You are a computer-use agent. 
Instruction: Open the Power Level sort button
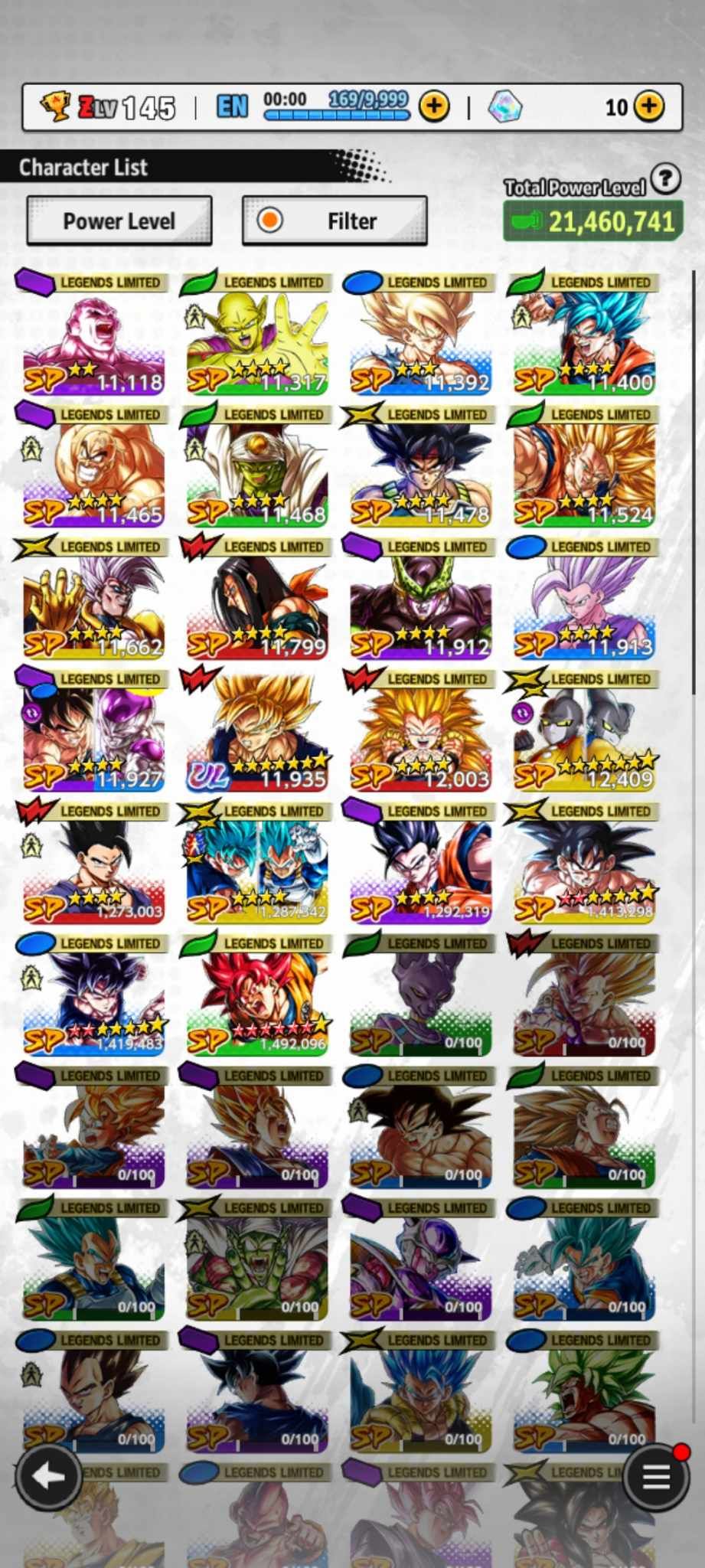pyautogui.click(x=119, y=221)
